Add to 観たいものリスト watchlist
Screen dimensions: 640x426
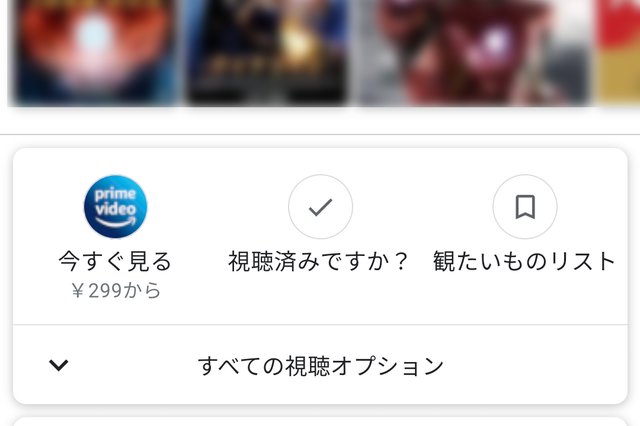525,208
